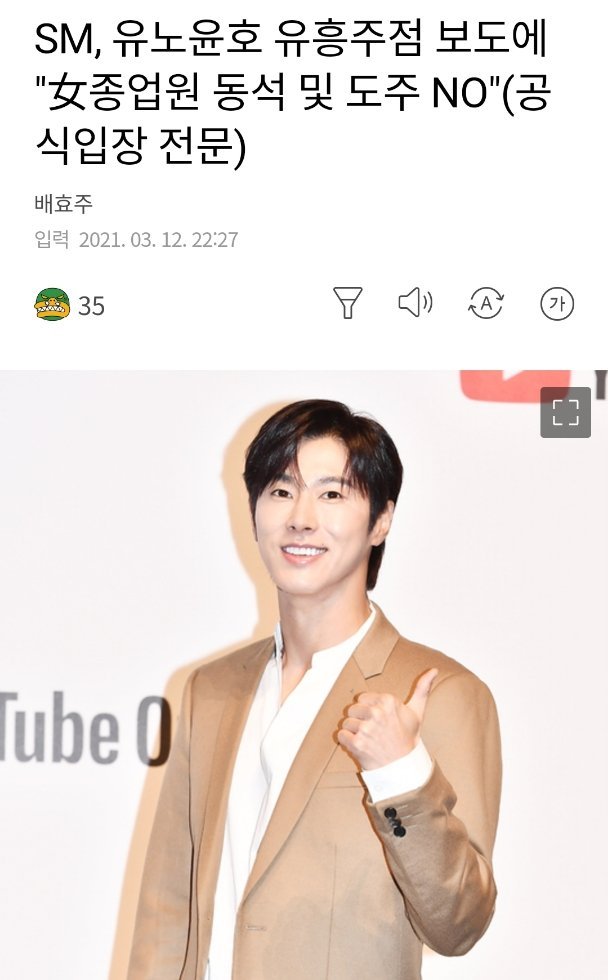Open the article summary funnel icon
Viewport: 608px width, 980px height.
pos(347,303)
